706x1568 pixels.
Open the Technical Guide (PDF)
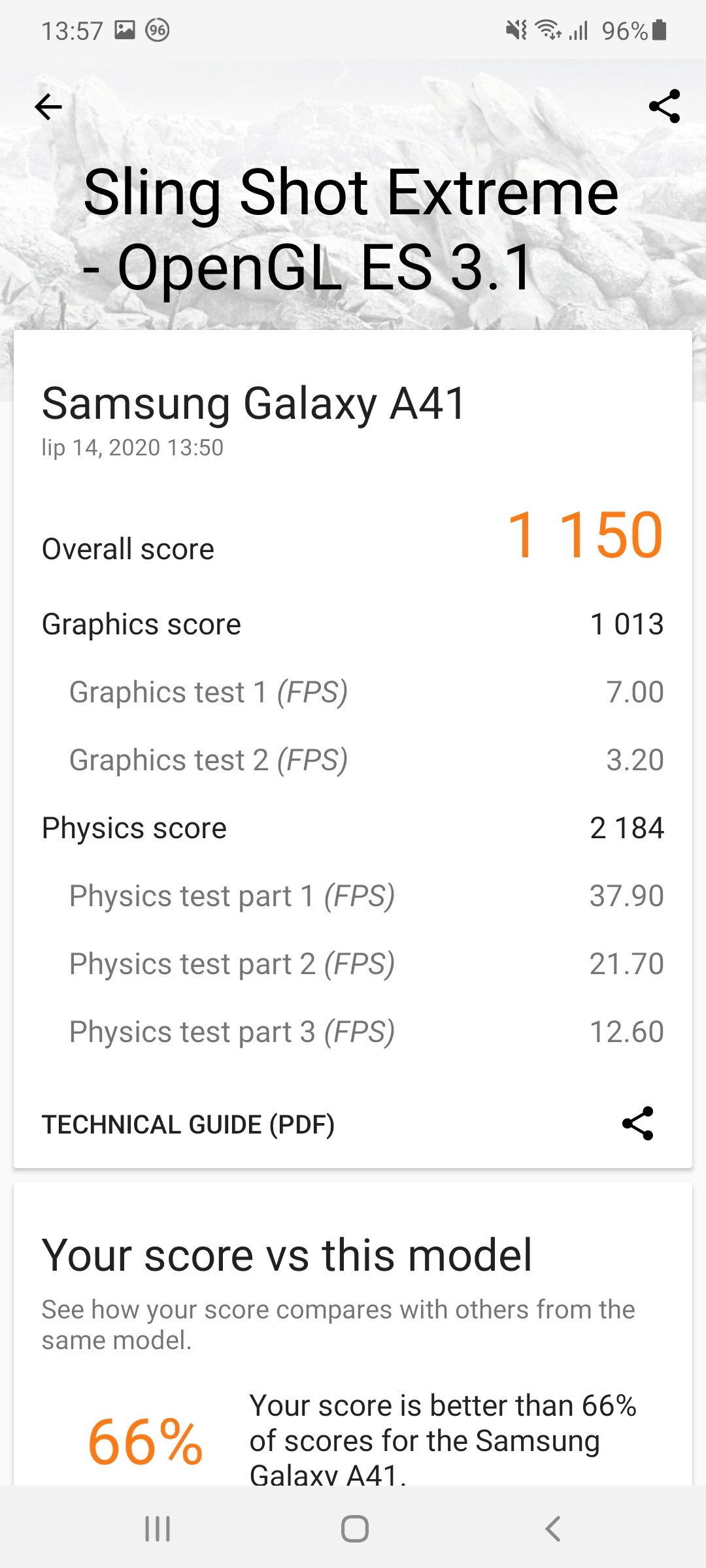[188, 1124]
